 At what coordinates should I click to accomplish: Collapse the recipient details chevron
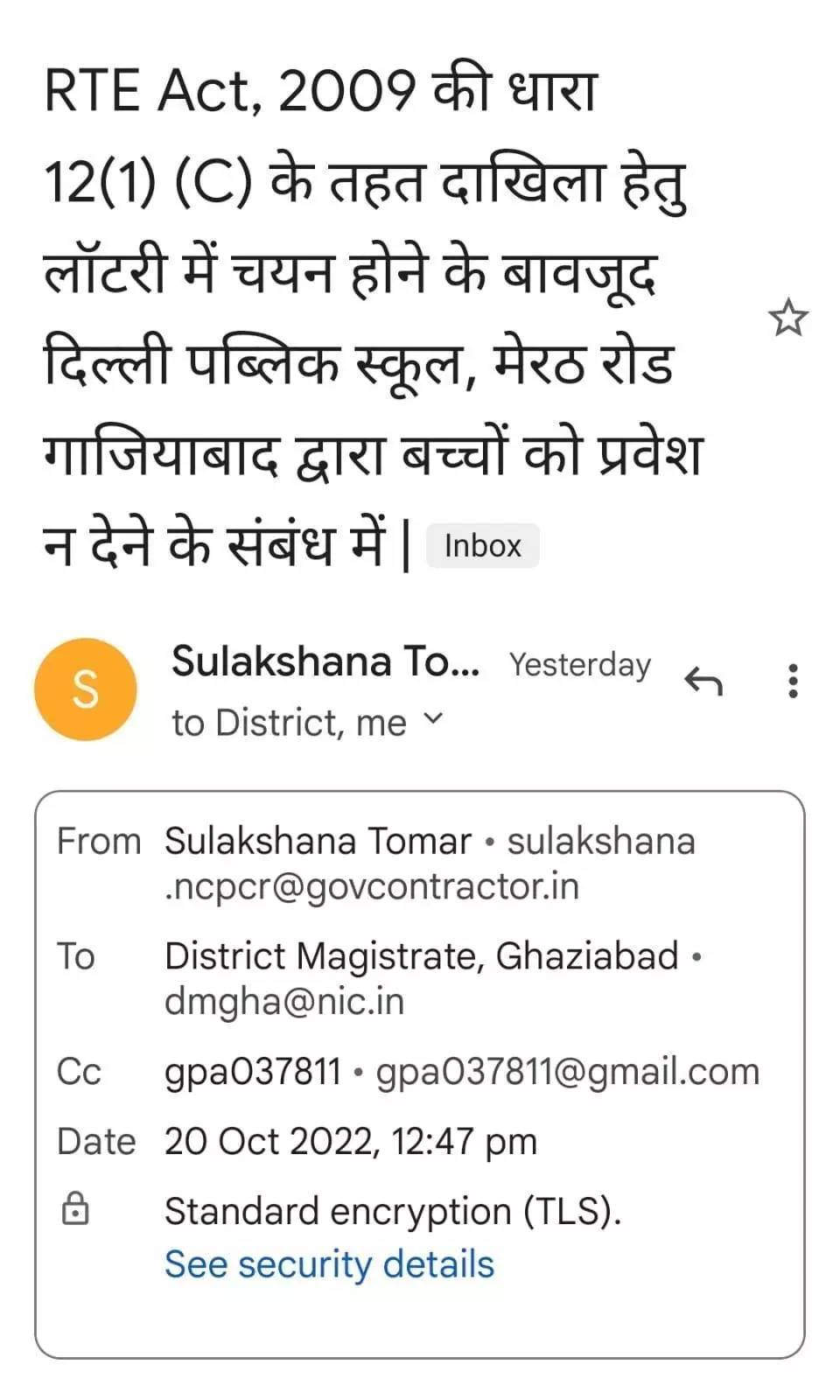click(433, 720)
